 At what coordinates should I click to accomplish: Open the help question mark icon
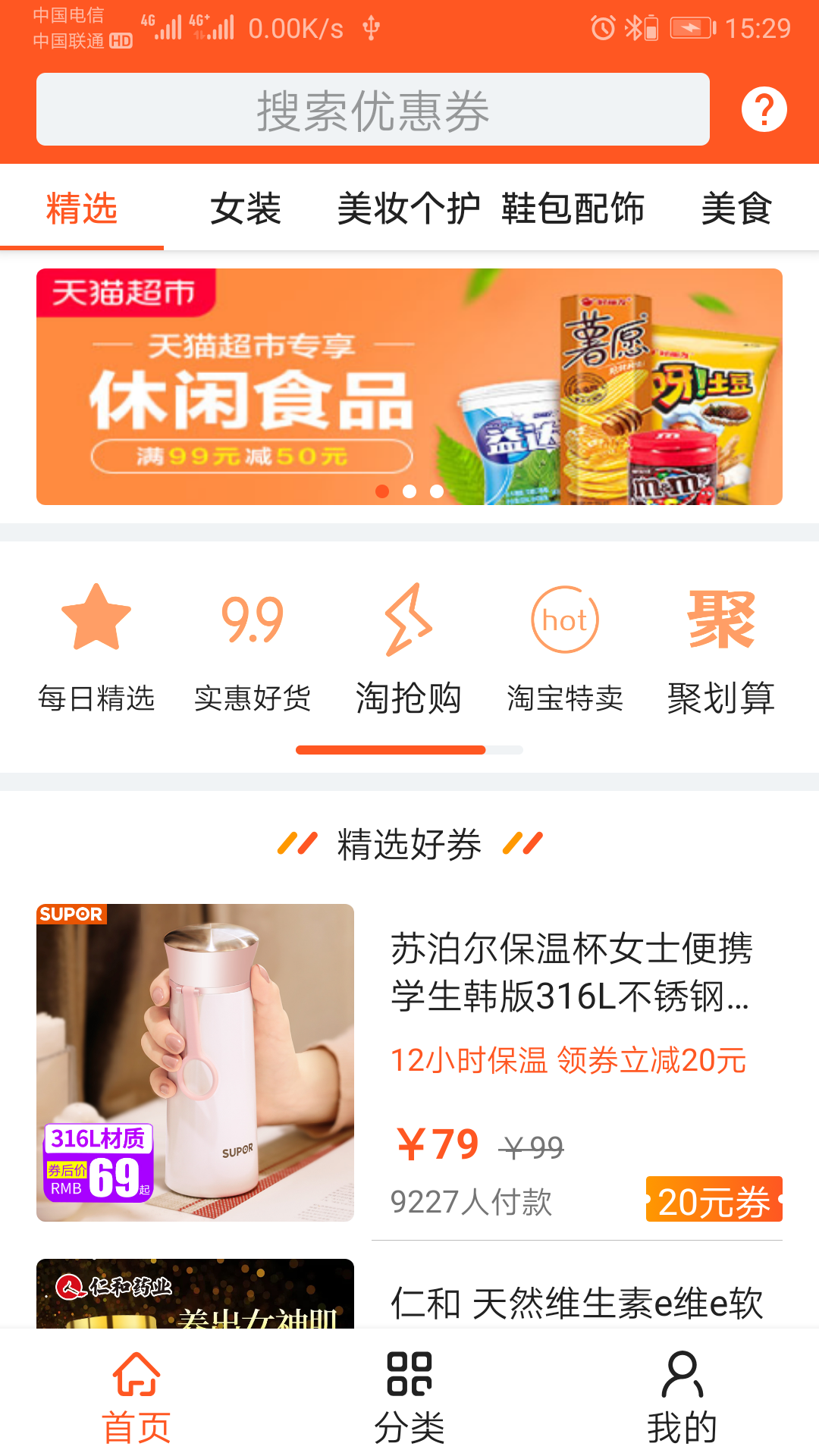764,109
